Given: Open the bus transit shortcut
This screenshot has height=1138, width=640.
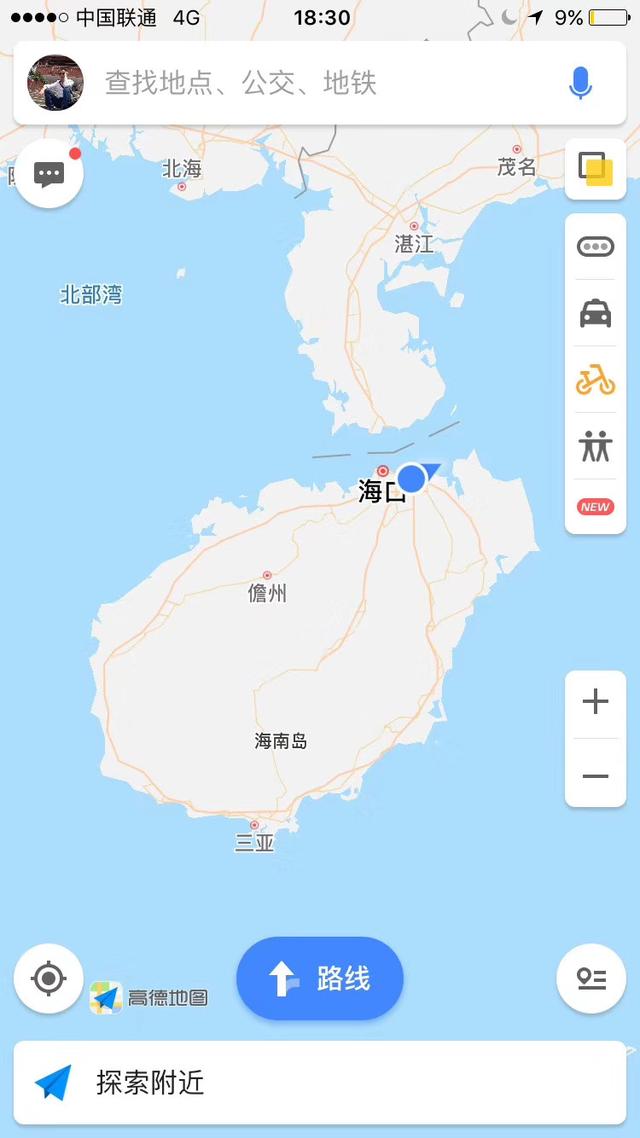Looking at the screenshot, I should point(595,246).
